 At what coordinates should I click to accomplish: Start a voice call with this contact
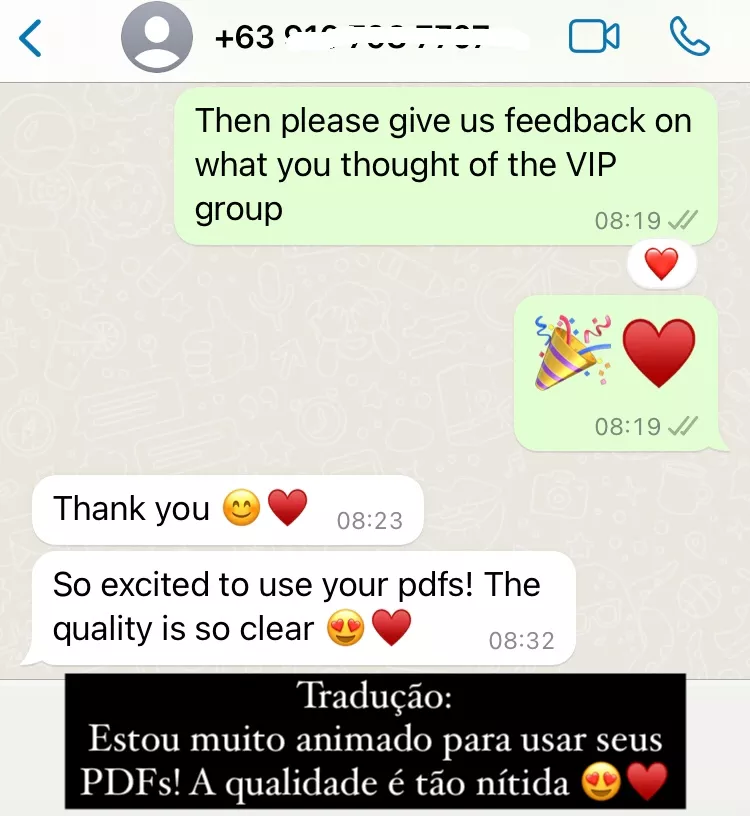(689, 37)
